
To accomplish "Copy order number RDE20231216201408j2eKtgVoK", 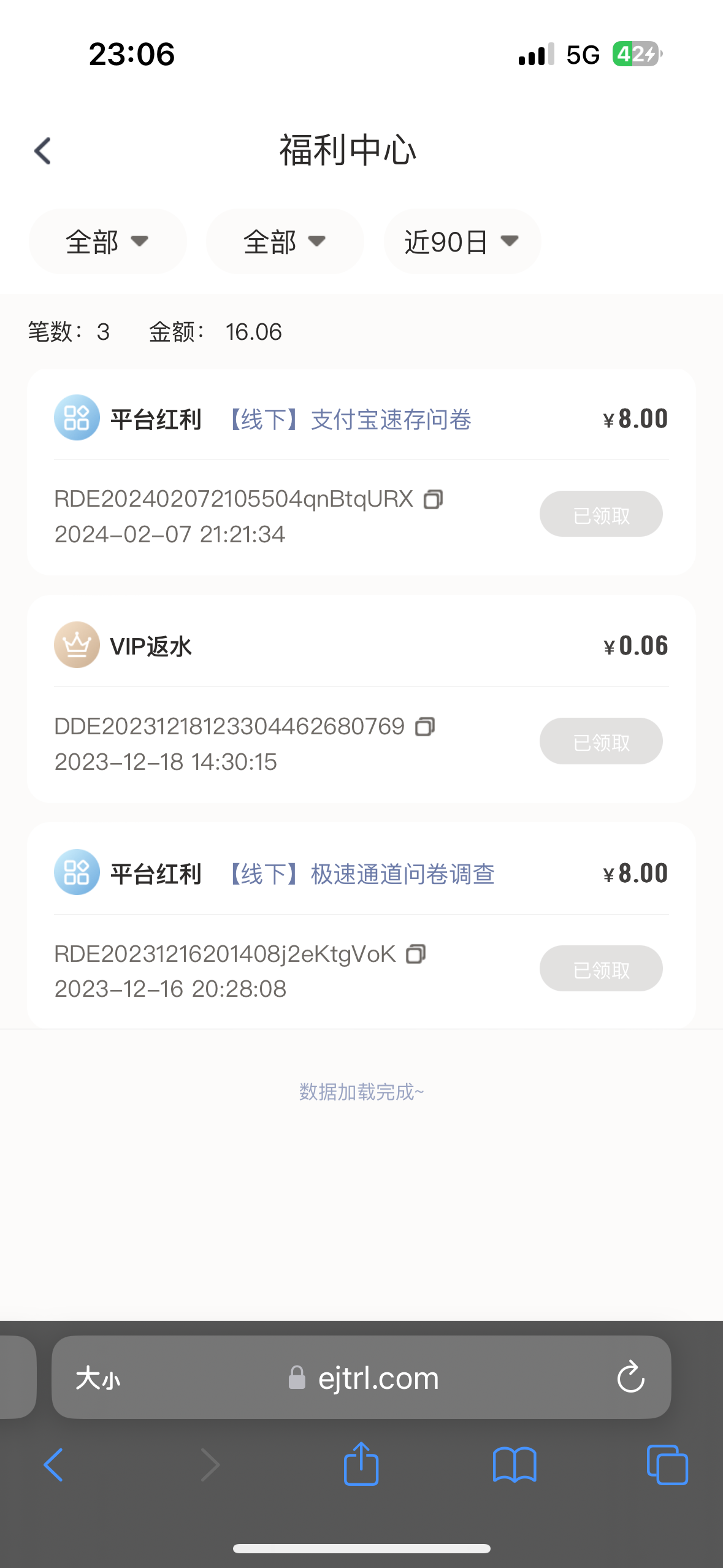I will point(416,954).
